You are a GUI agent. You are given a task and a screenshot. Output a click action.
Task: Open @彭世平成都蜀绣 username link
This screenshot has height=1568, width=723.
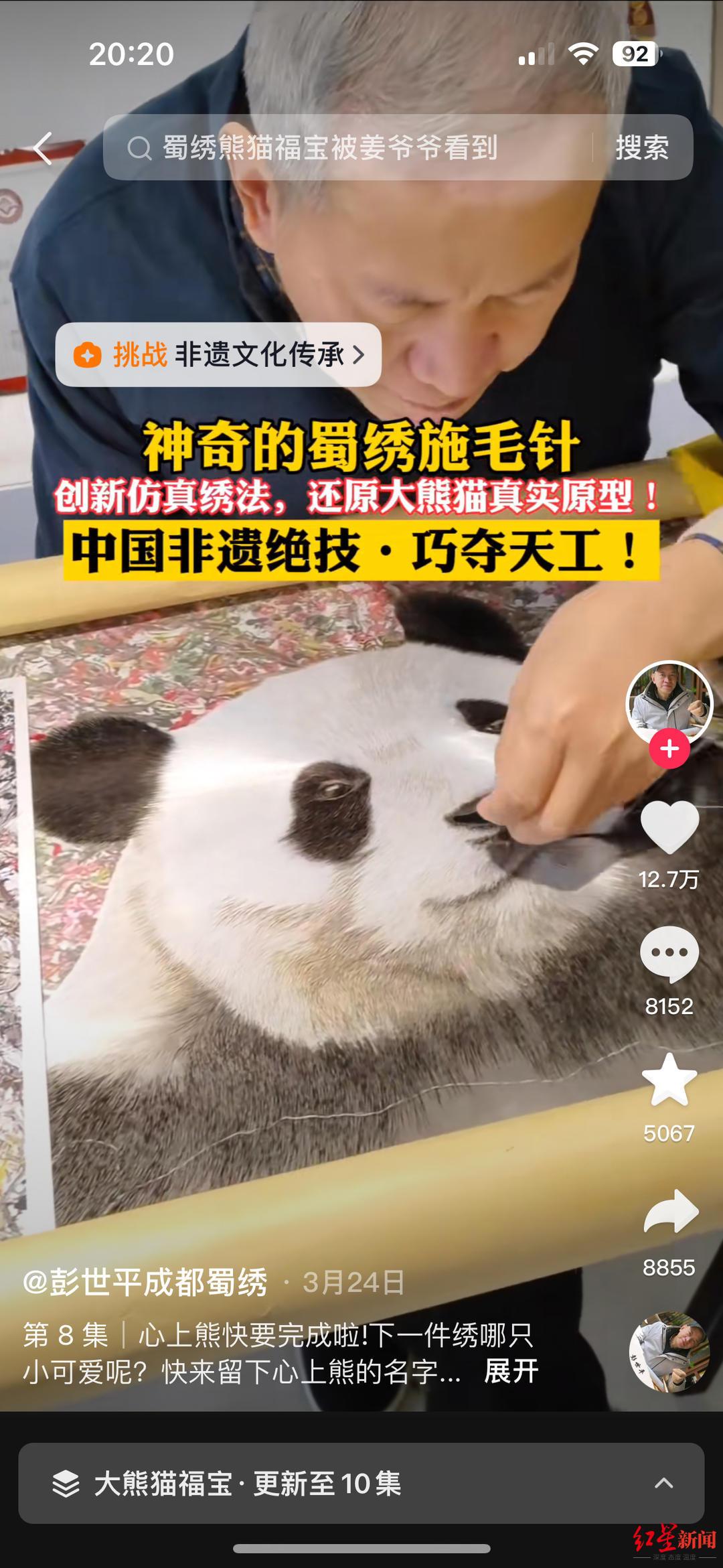(145, 1282)
